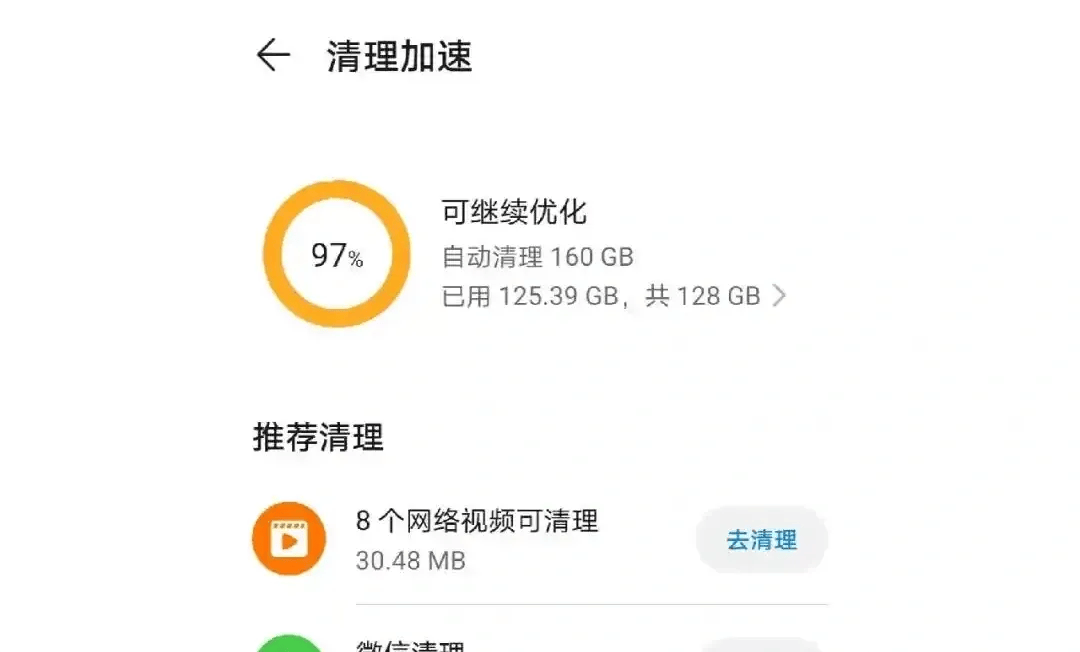Tap 去清理 for 8 个网络视频
1080x652 pixels.
point(761,540)
